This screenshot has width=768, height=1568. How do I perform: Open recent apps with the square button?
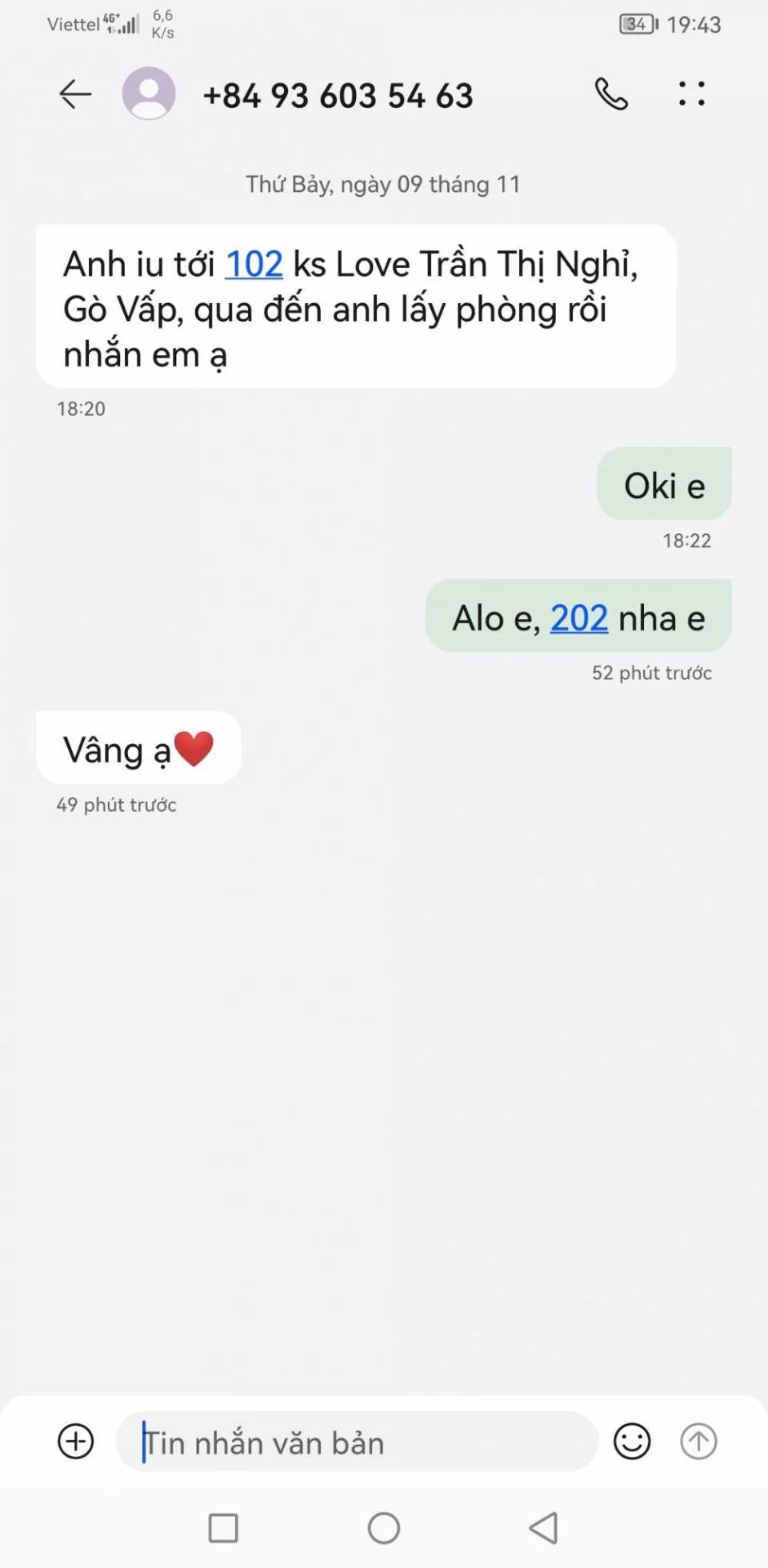(x=223, y=1528)
